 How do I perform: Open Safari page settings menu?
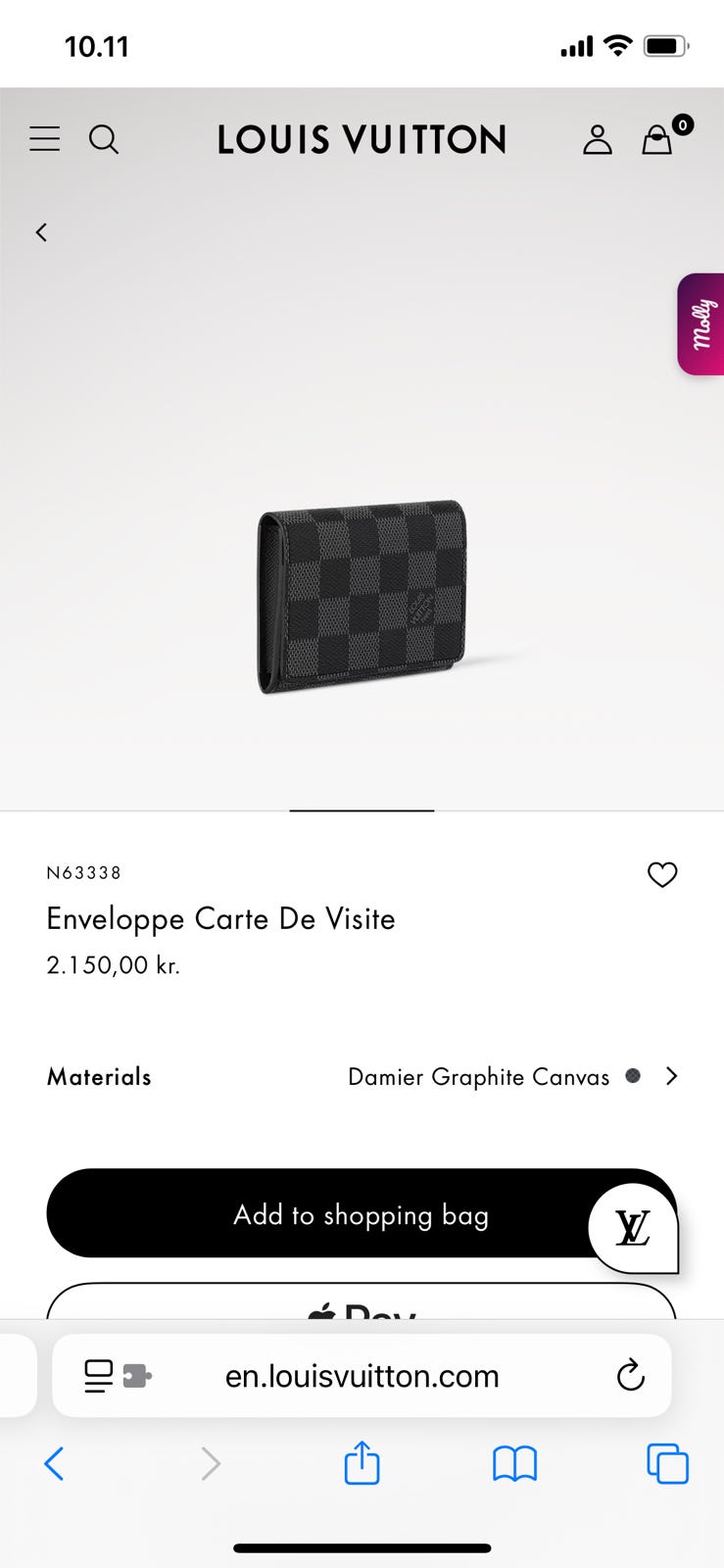[x=100, y=1376]
